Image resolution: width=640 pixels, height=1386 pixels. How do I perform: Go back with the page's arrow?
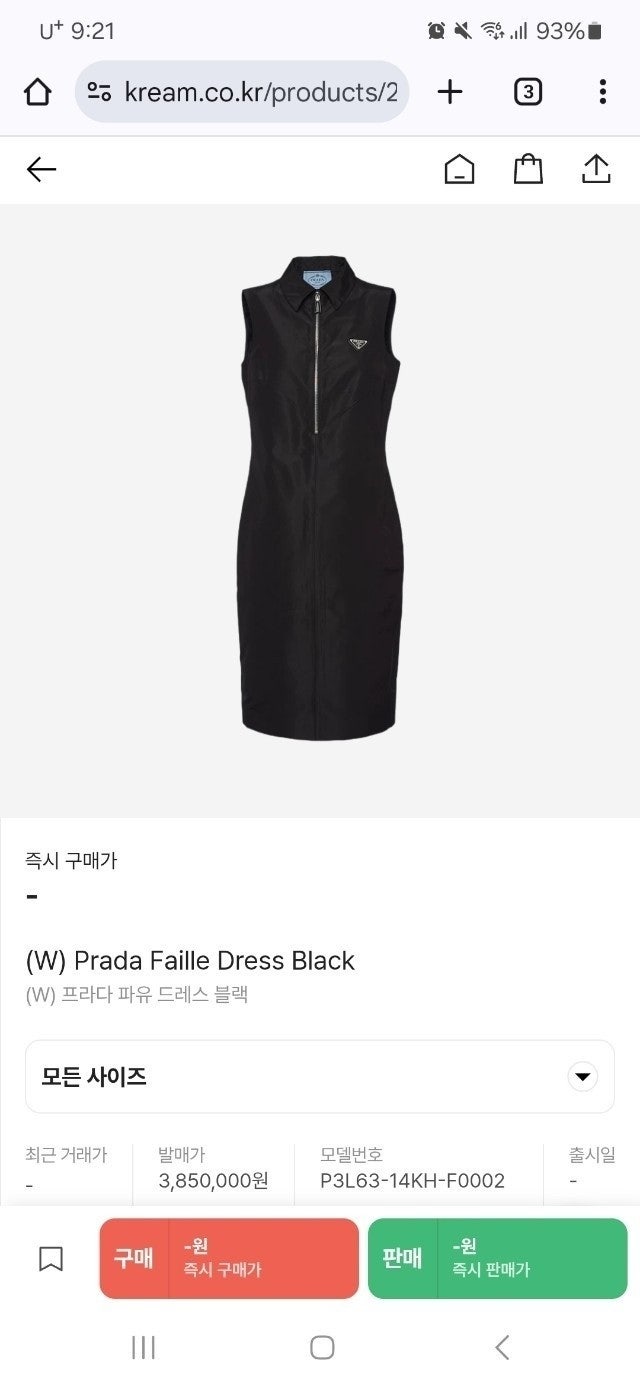point(41,169)
